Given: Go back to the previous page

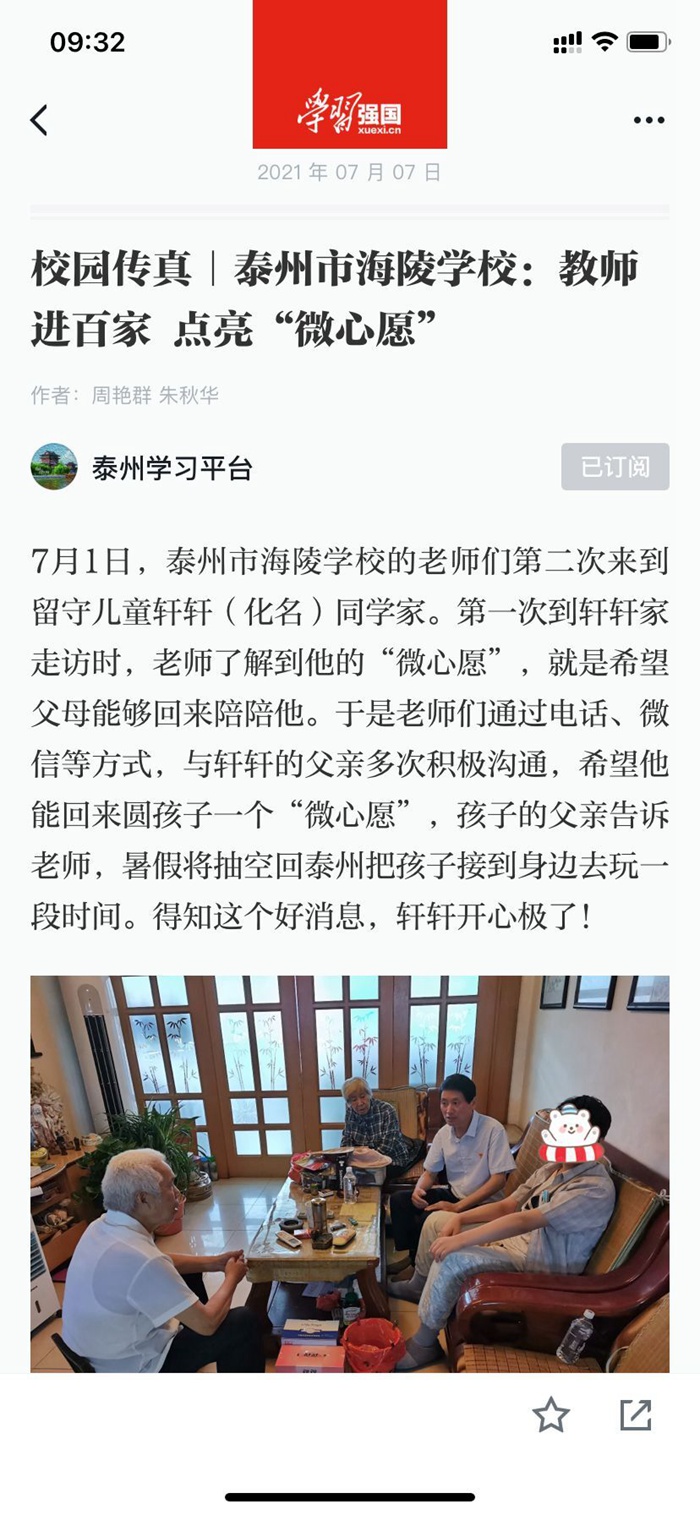Looking at the screenshot, I should point(39,120).
